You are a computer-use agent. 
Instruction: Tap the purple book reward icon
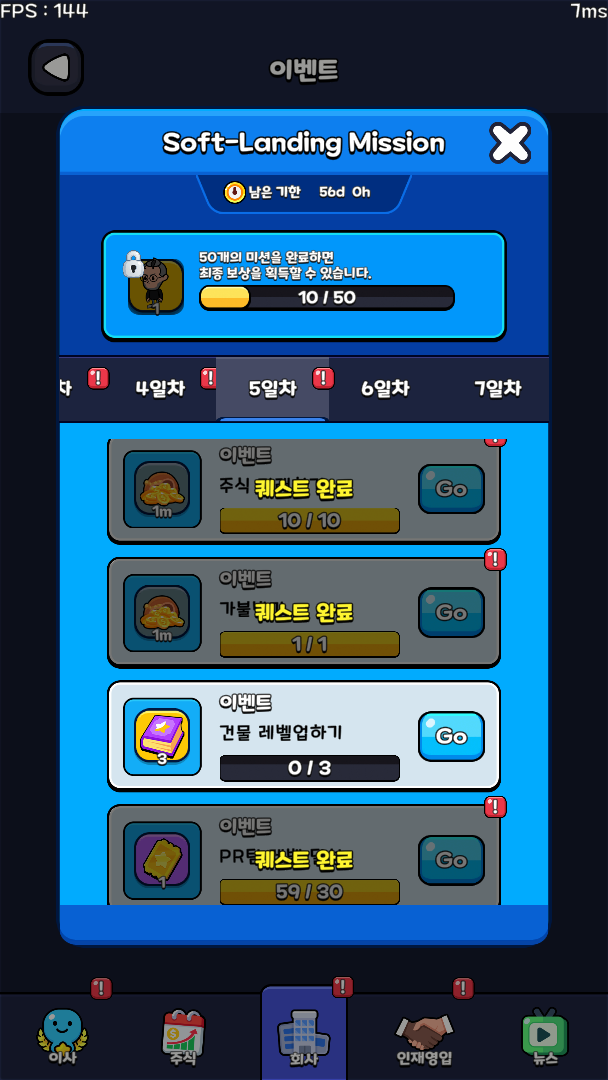(x=162, y=736)
